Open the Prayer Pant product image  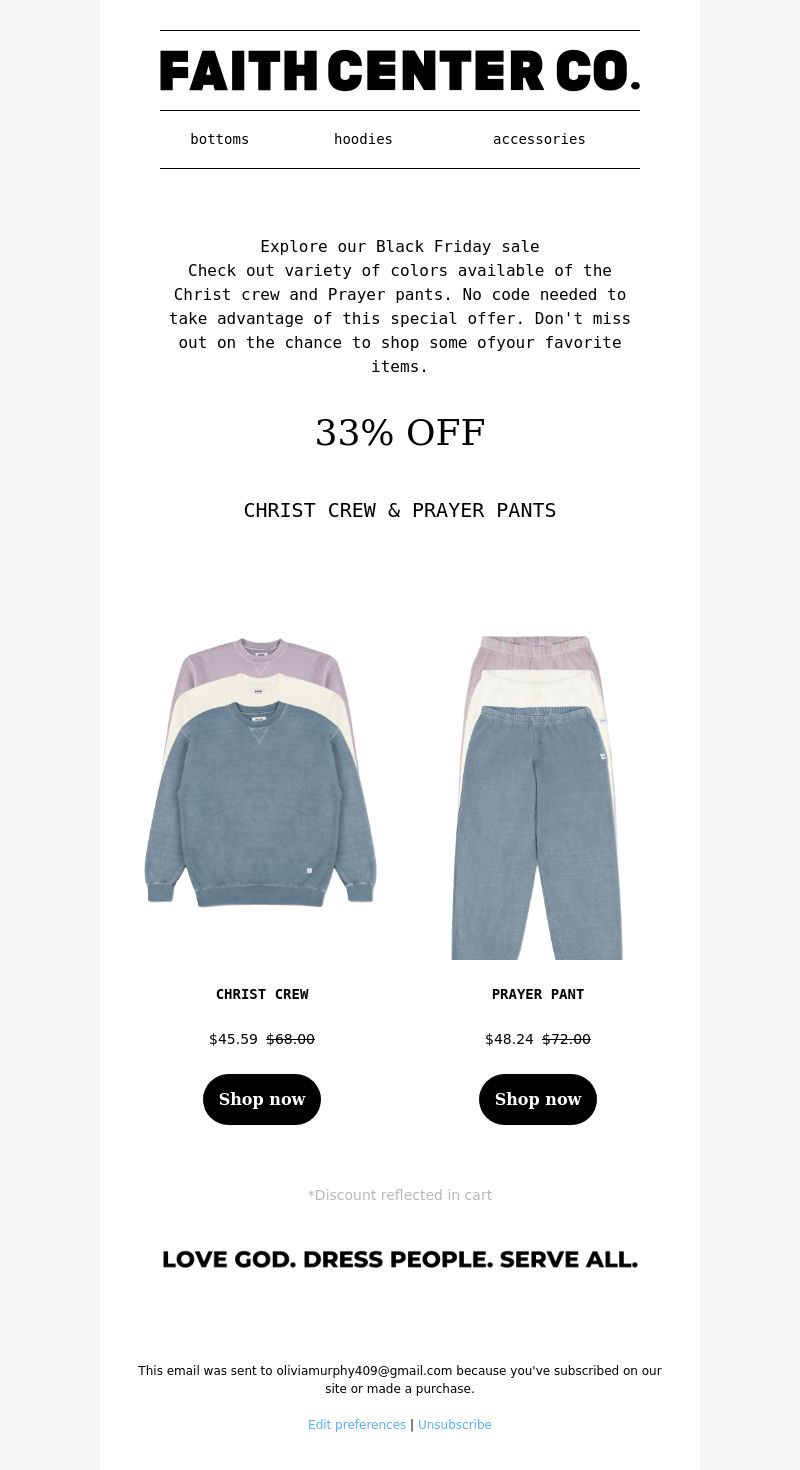point(537,795)
